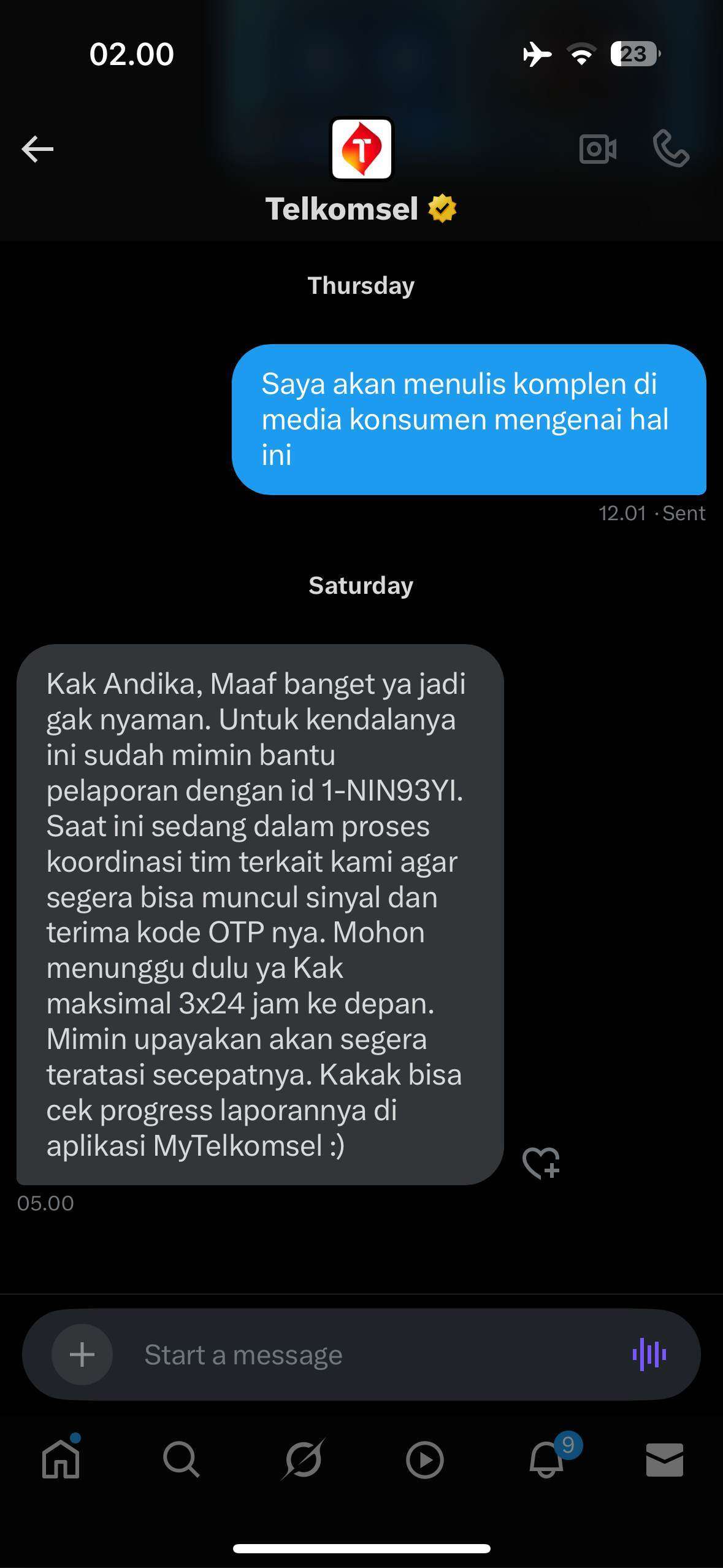The height and width of the screenshot is (1568, 723).
Task: Switch to the video play tab
Action: 424,1459
